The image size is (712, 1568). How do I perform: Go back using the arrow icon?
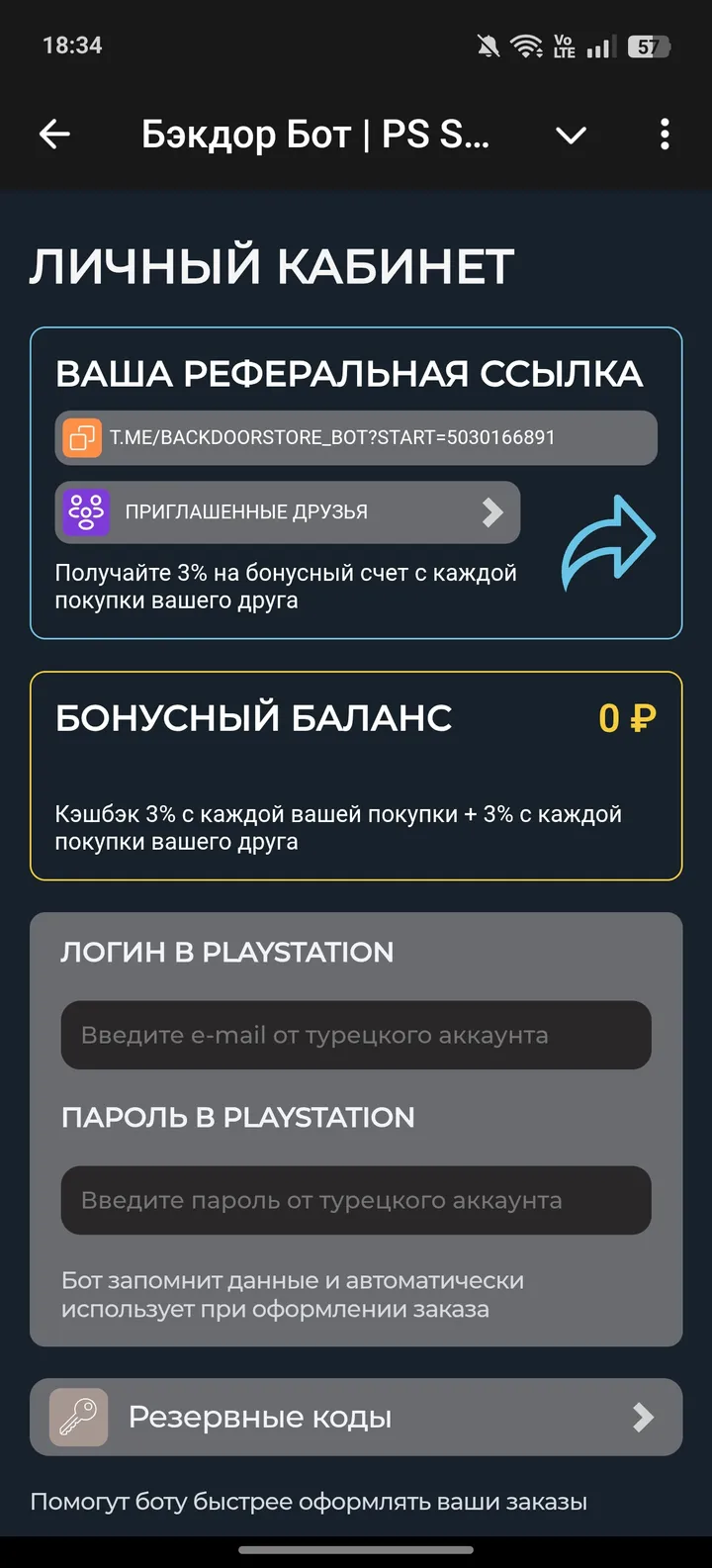(54, 135)
